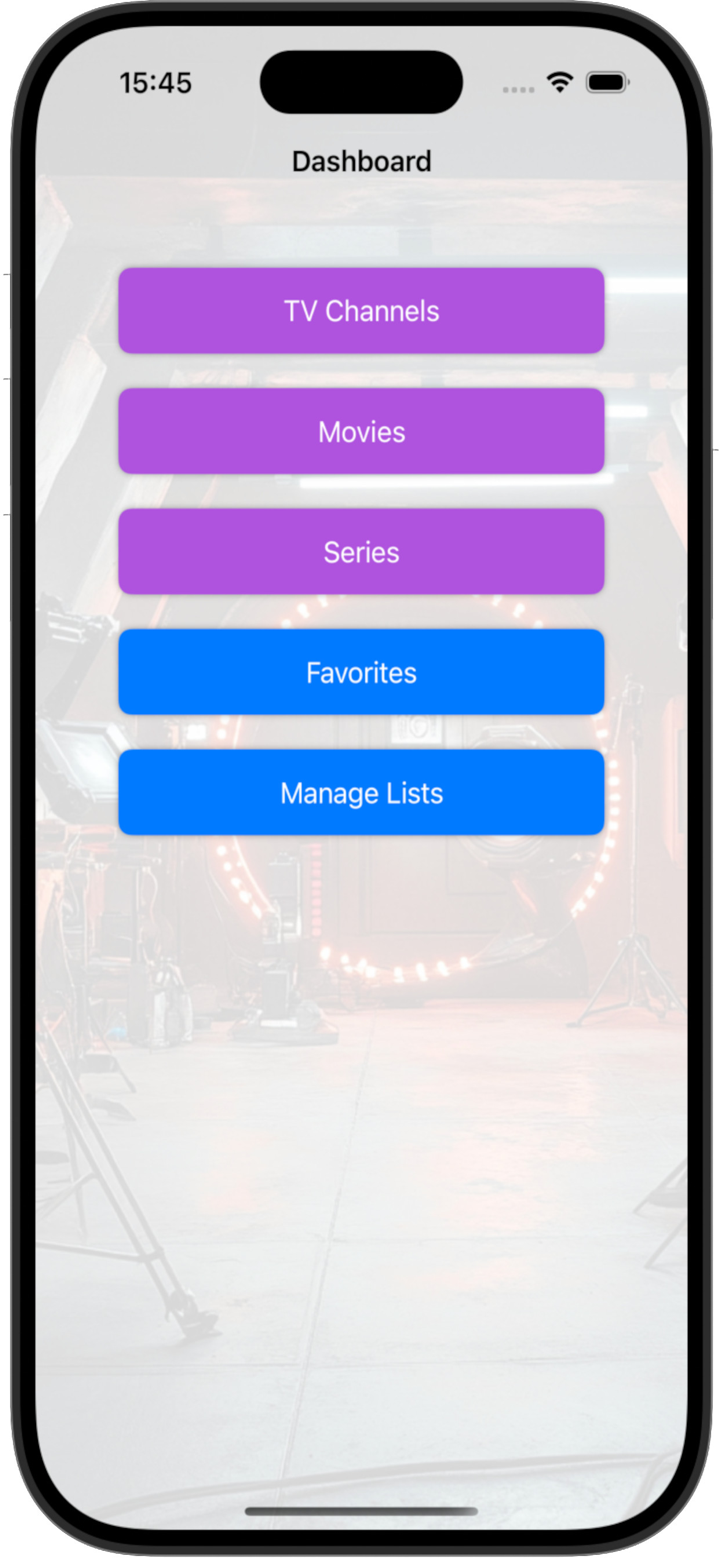Select the blue Favorites button
Image resolution: width=720 pixels, height=1558 pixels.
361,672
